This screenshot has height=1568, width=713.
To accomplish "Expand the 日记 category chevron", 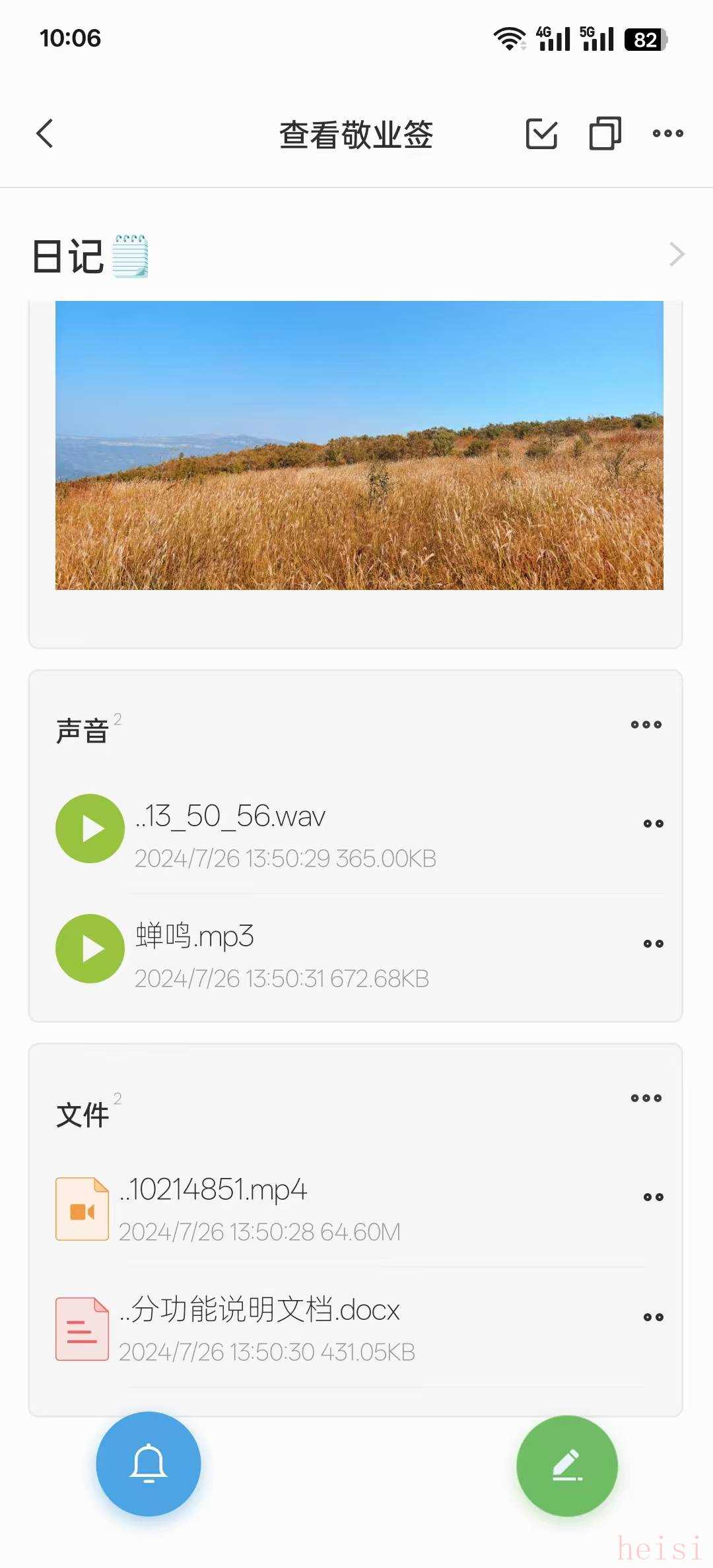I will (x=677, y=255).
